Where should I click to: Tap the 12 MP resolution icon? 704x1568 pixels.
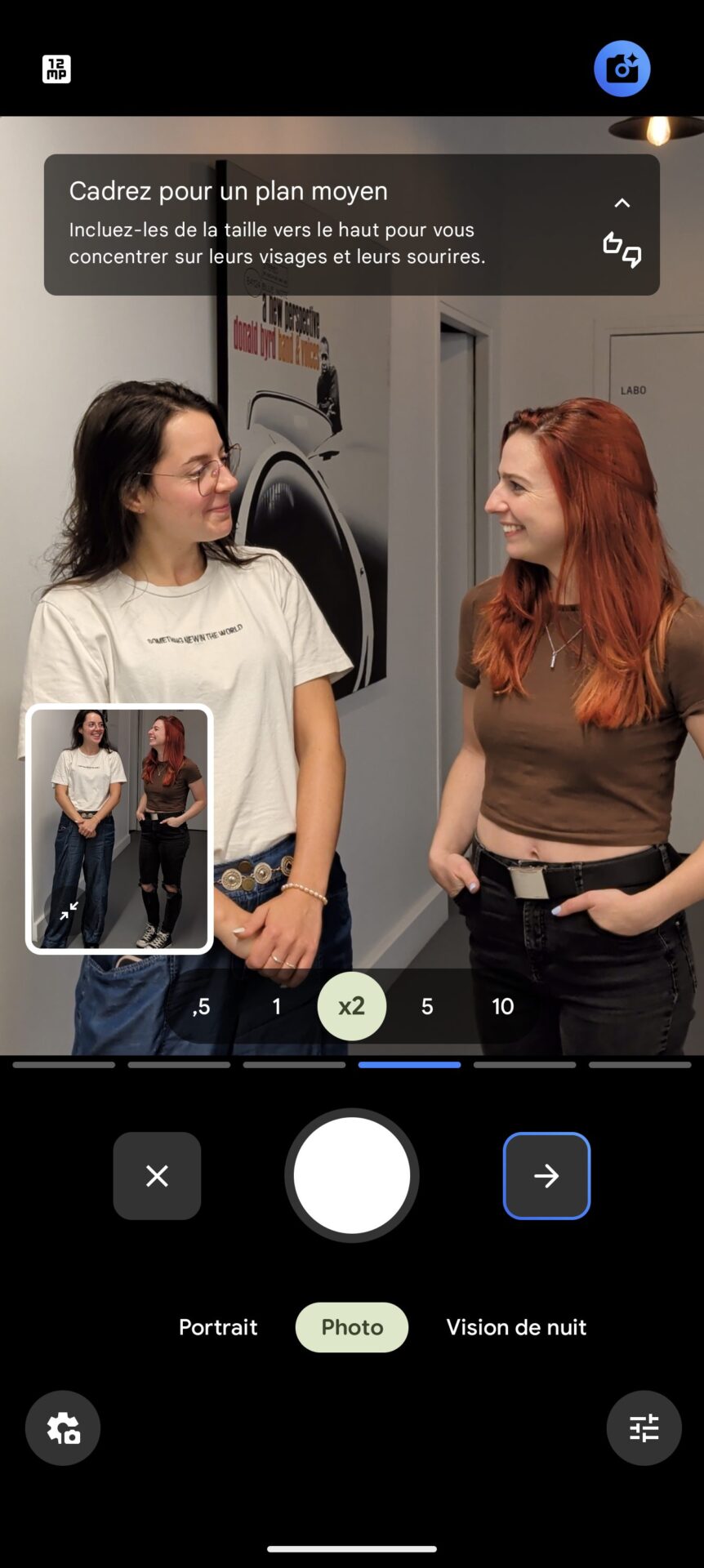tap(56, 69)
